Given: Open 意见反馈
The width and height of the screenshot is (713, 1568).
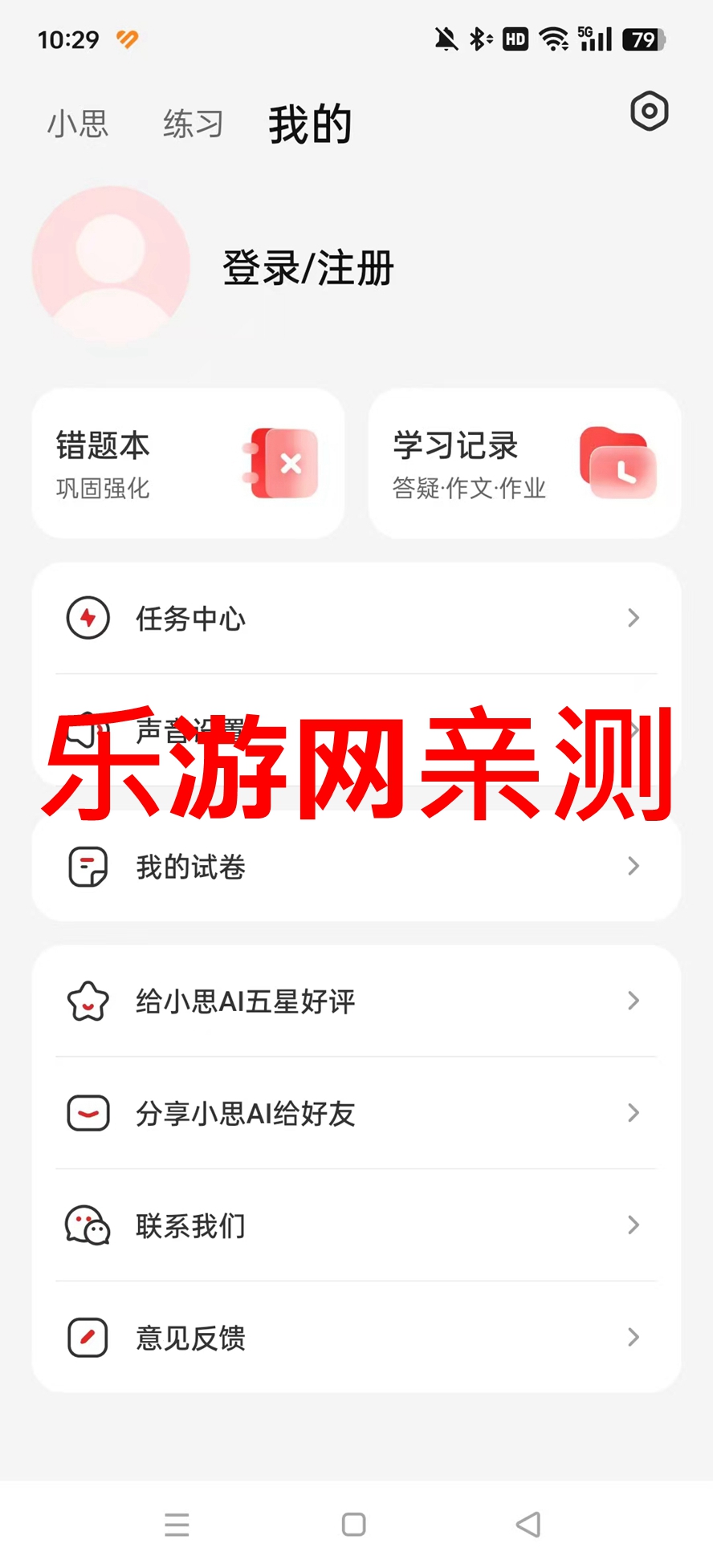Looking at the screenshot, I should 356,1338.
